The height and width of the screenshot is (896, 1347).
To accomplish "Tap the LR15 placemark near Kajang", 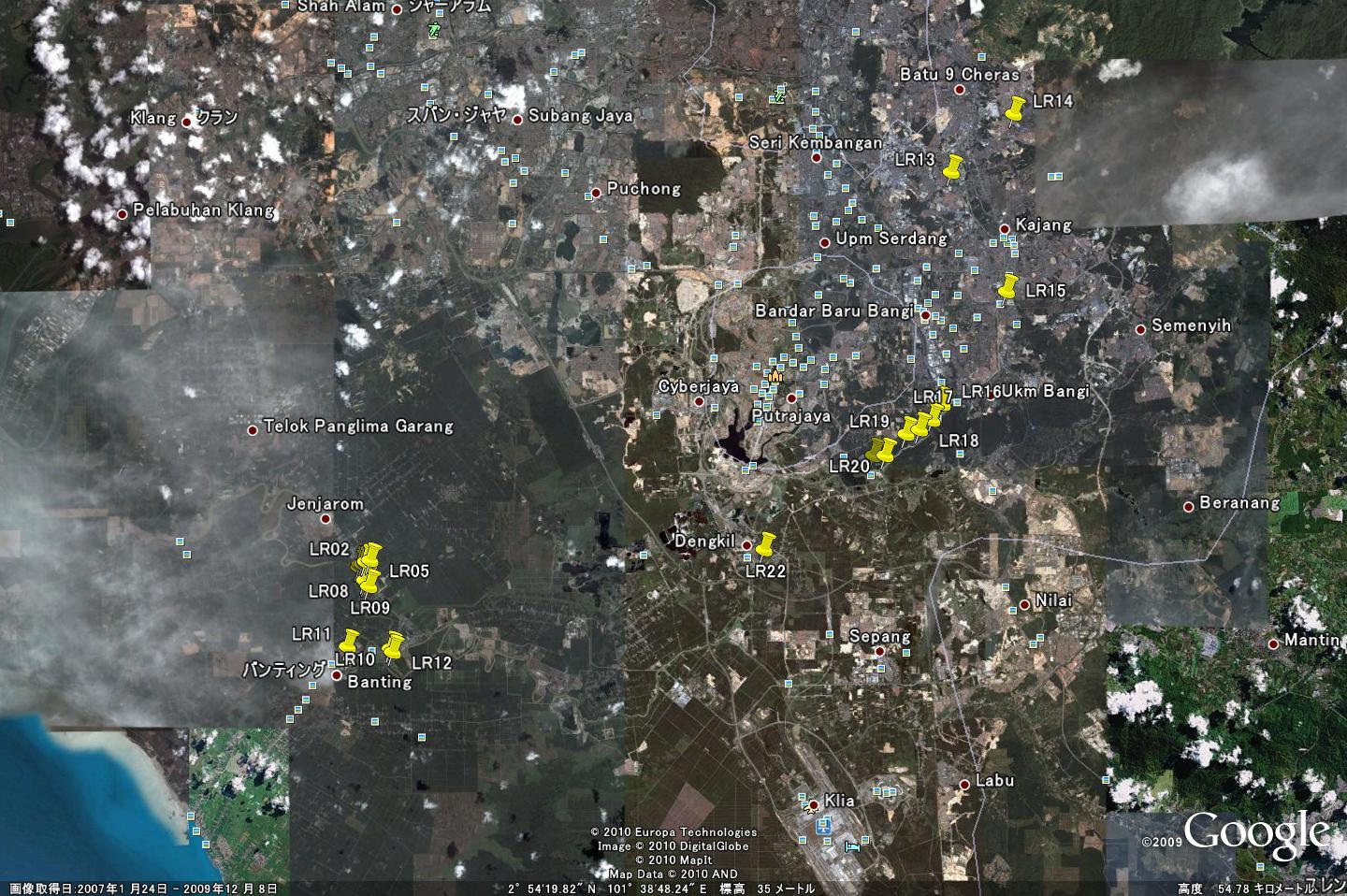I will 1008,286.
